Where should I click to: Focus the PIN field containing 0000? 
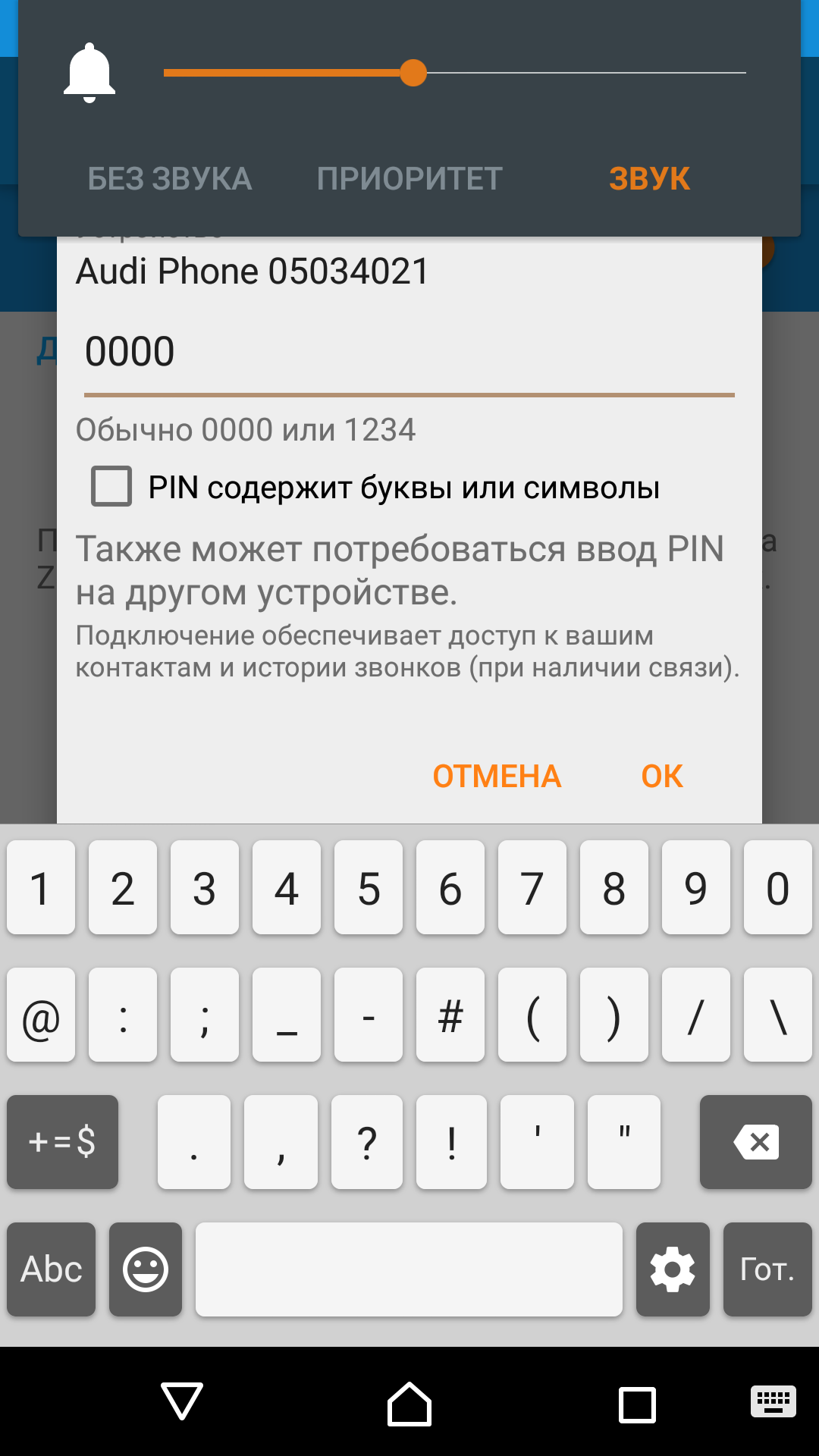click(409, 353)
